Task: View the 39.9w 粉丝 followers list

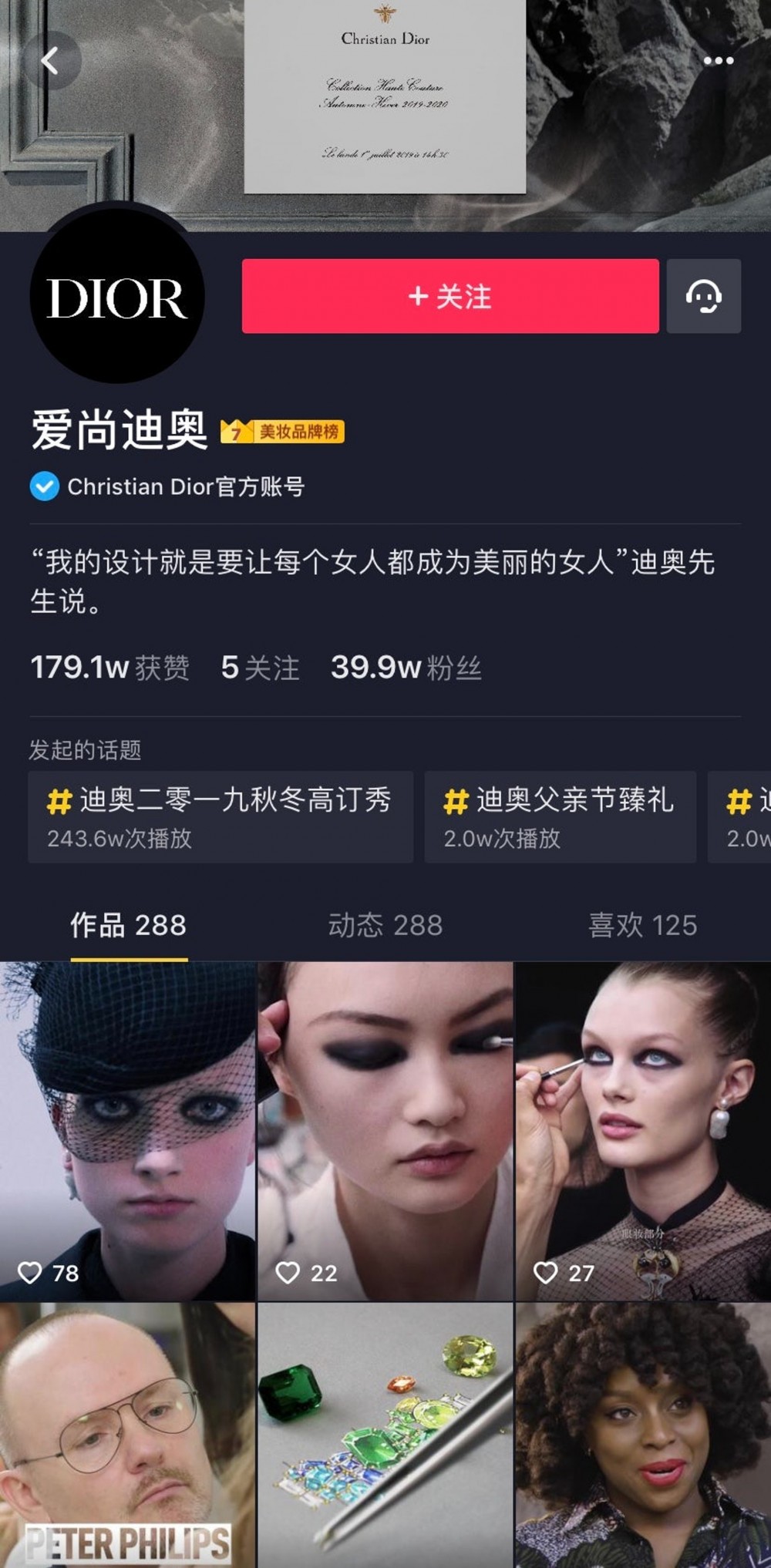Action: 406,668
